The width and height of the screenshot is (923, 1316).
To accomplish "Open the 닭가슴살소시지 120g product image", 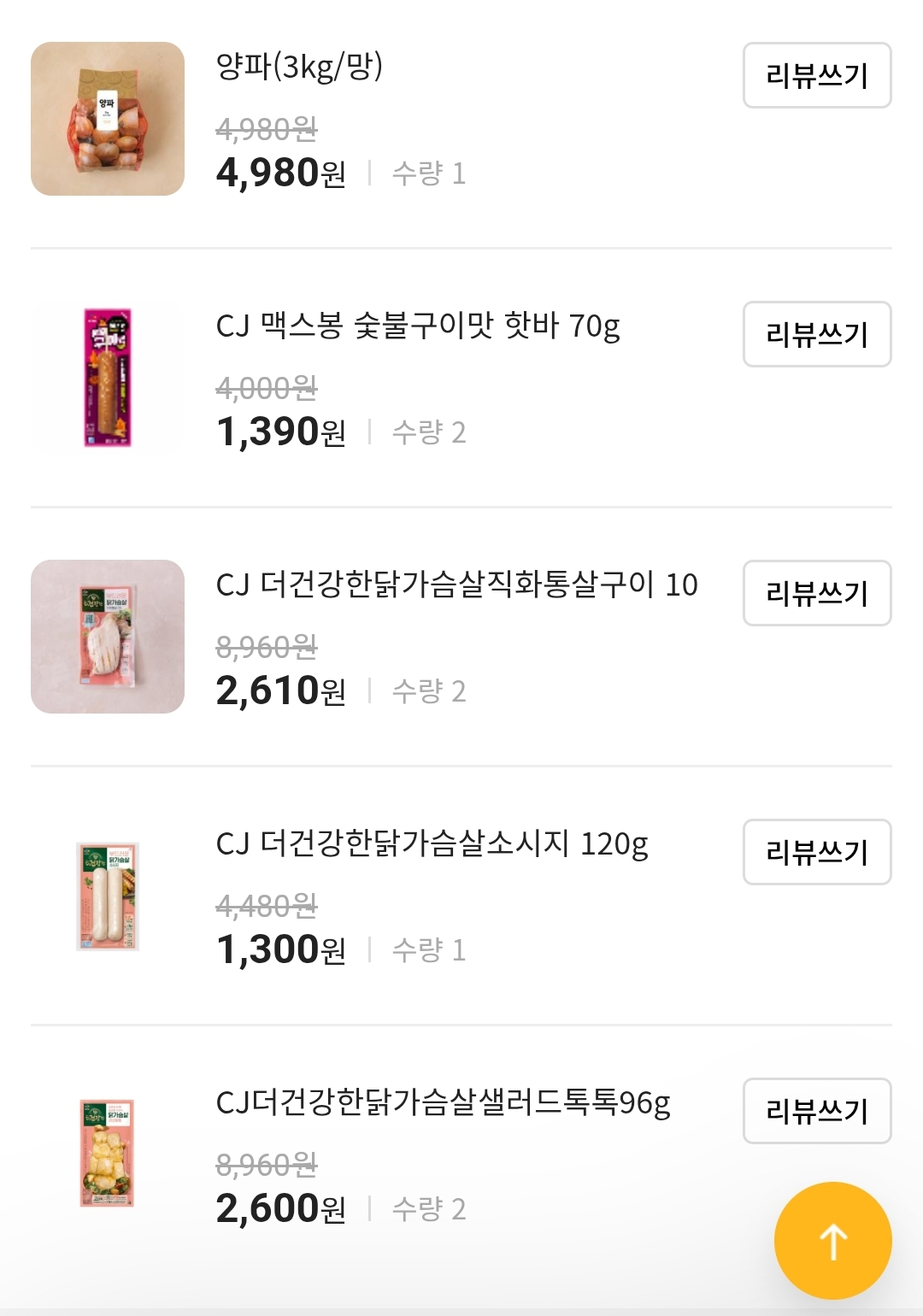I will tap(108, 896).
